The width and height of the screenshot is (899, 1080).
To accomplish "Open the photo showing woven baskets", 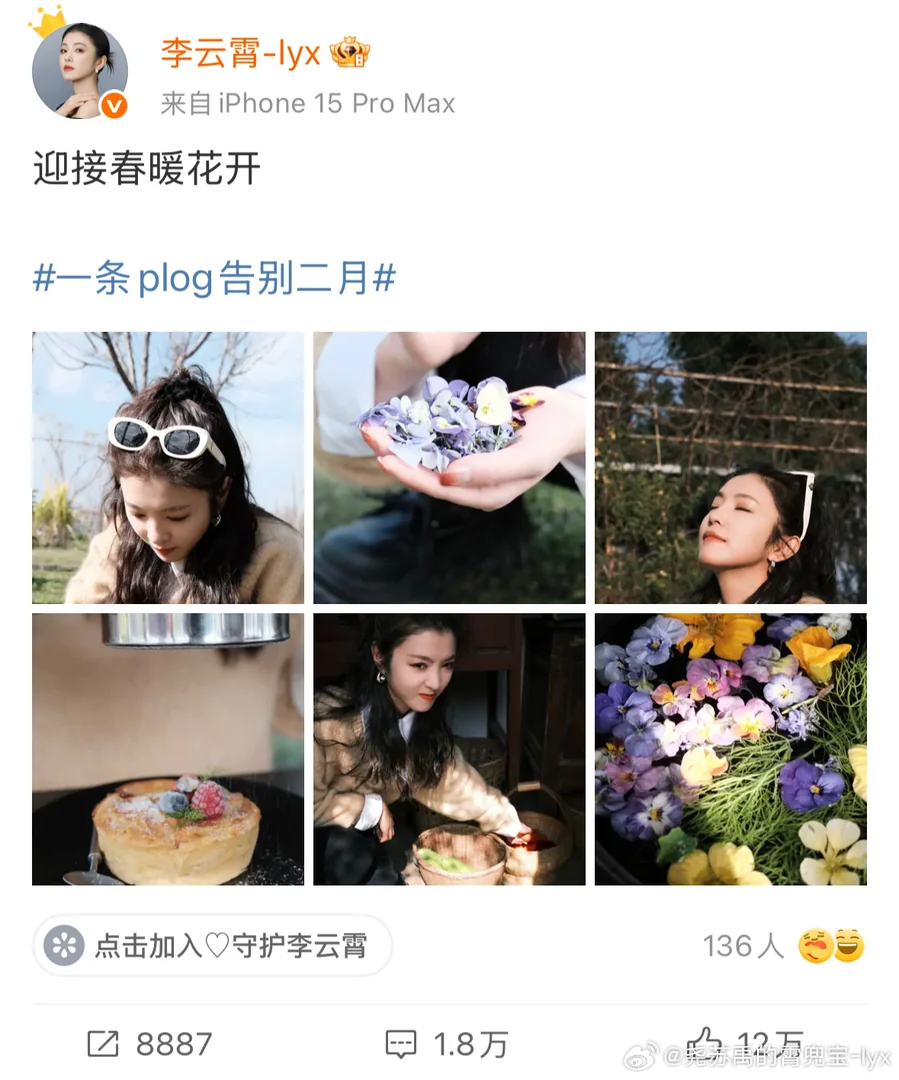I will tap(449, 749).
